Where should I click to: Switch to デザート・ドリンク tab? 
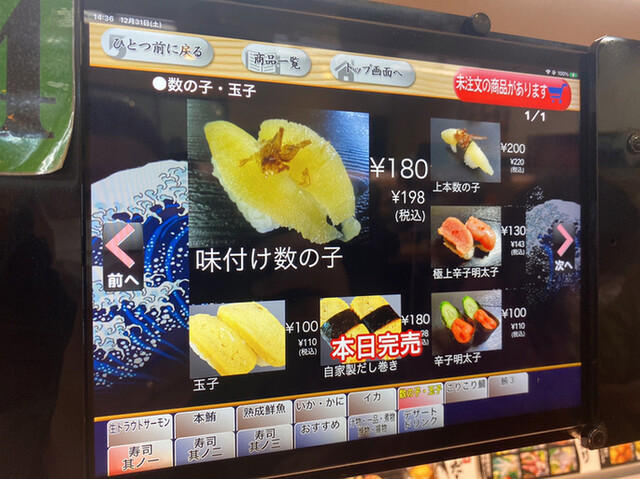point(421,421)
